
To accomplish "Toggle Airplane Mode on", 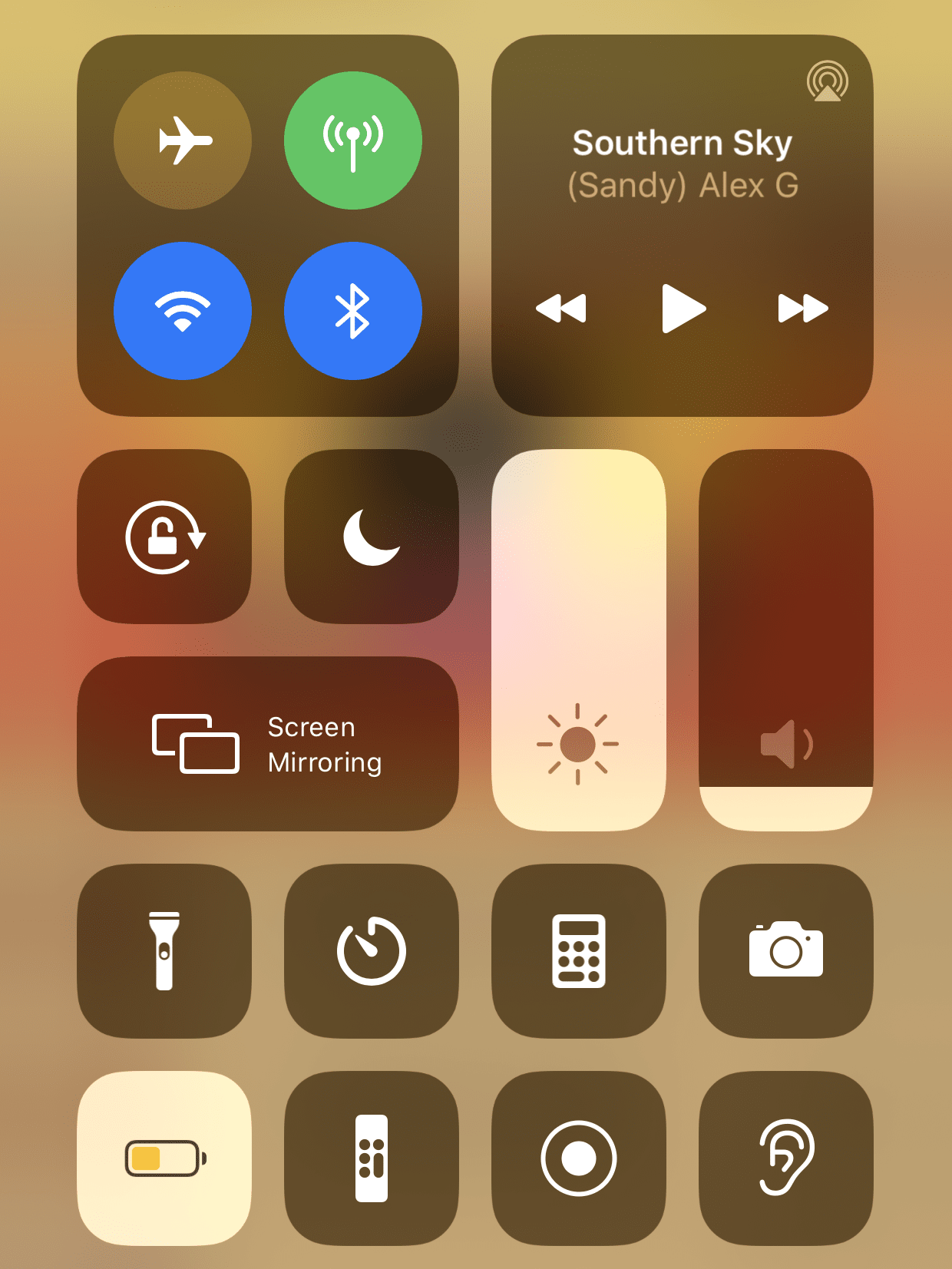I will [182, 139].
